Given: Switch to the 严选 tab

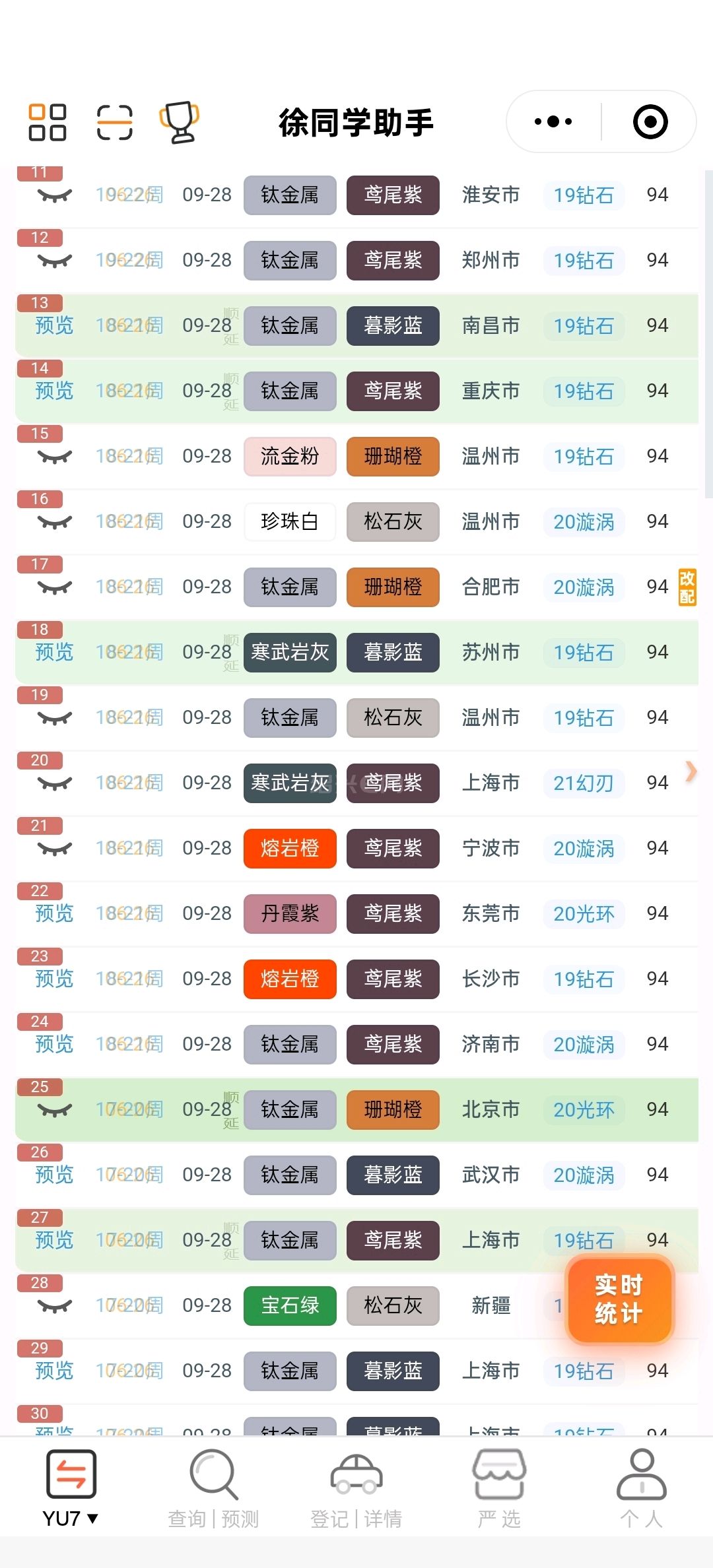Looking at the screenshot, I should (x=499, y=1489).
